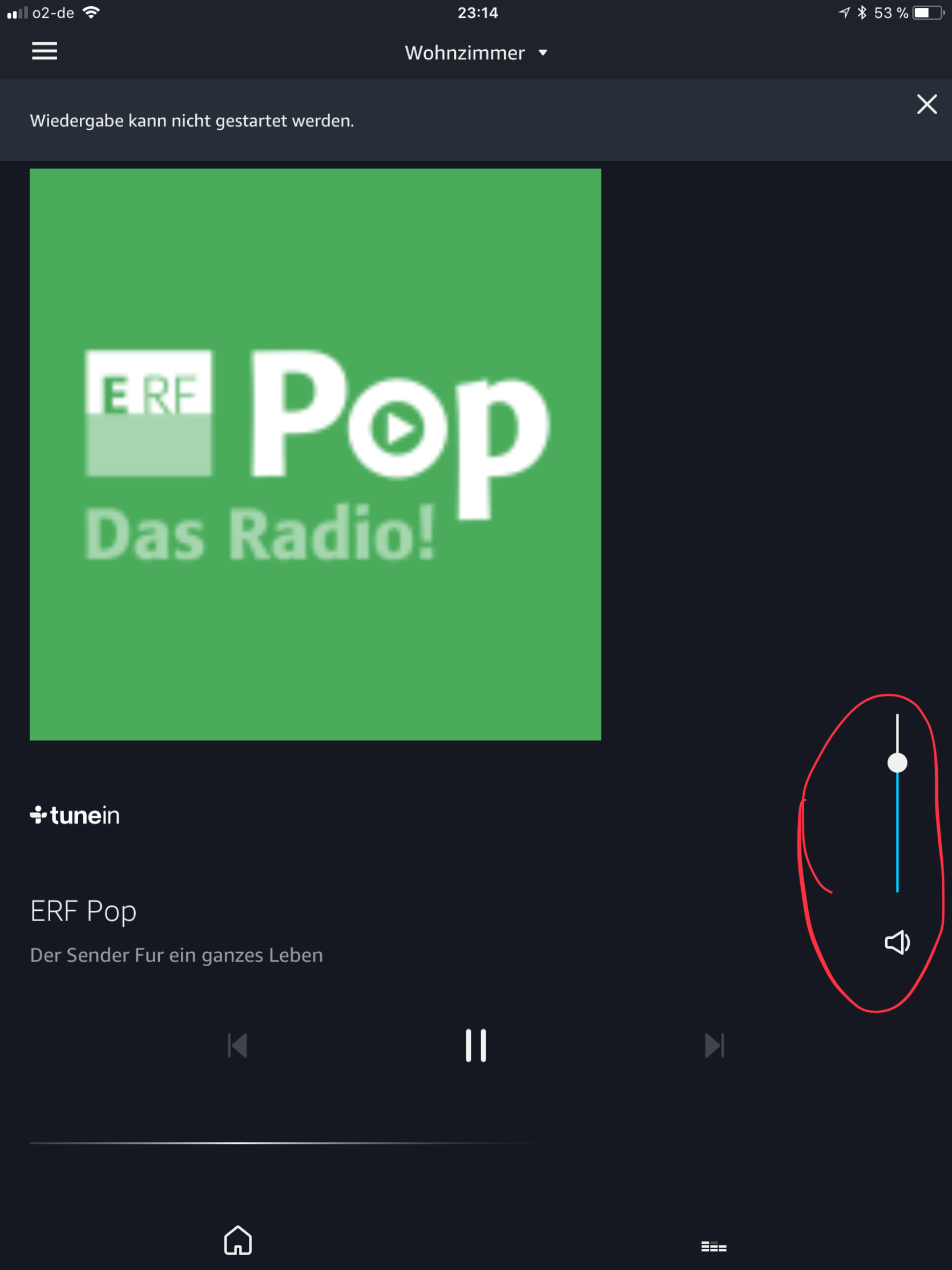Go to the home tab
The height and width of the screenshot is (1270, 952).
237,1240
